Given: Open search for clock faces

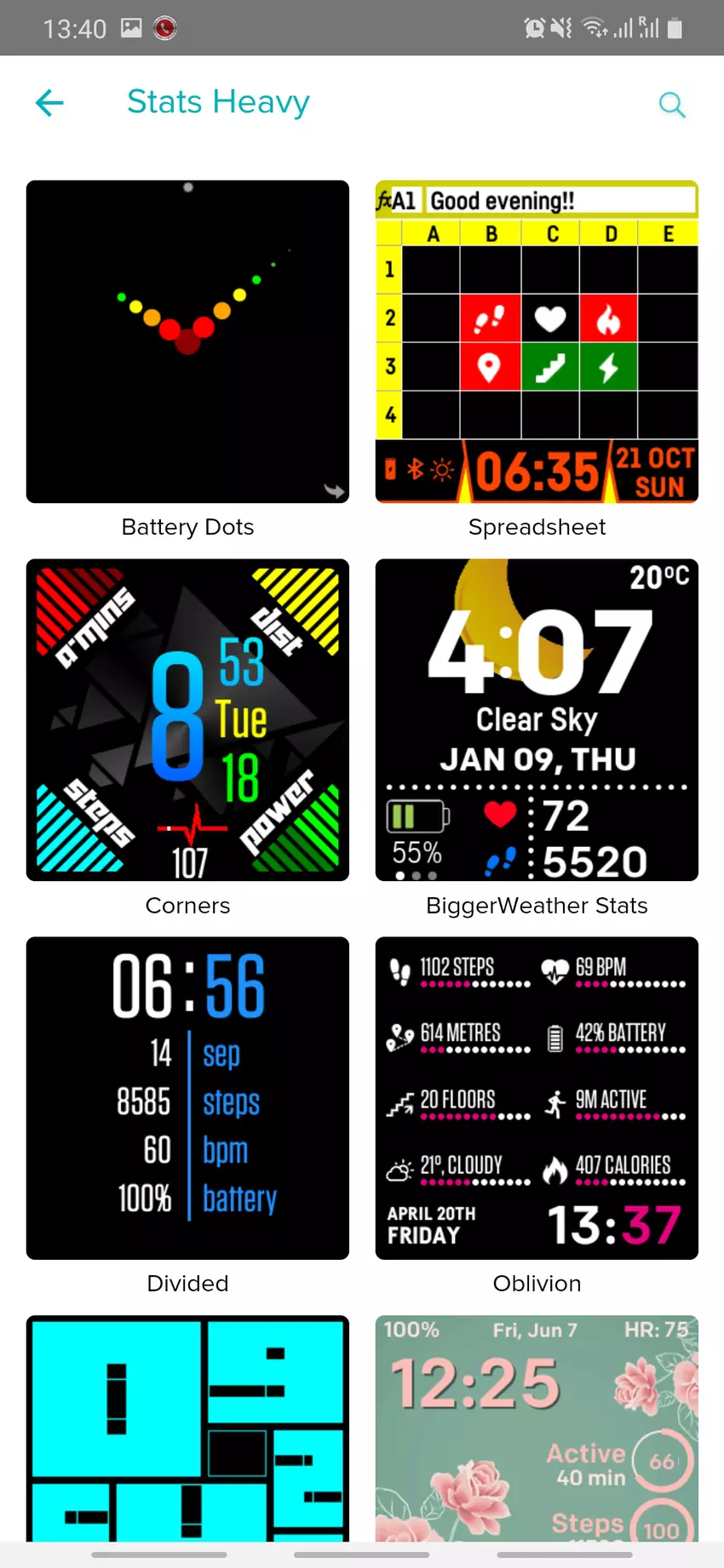Looking at the screenshot, I should [x=671, y=105].
